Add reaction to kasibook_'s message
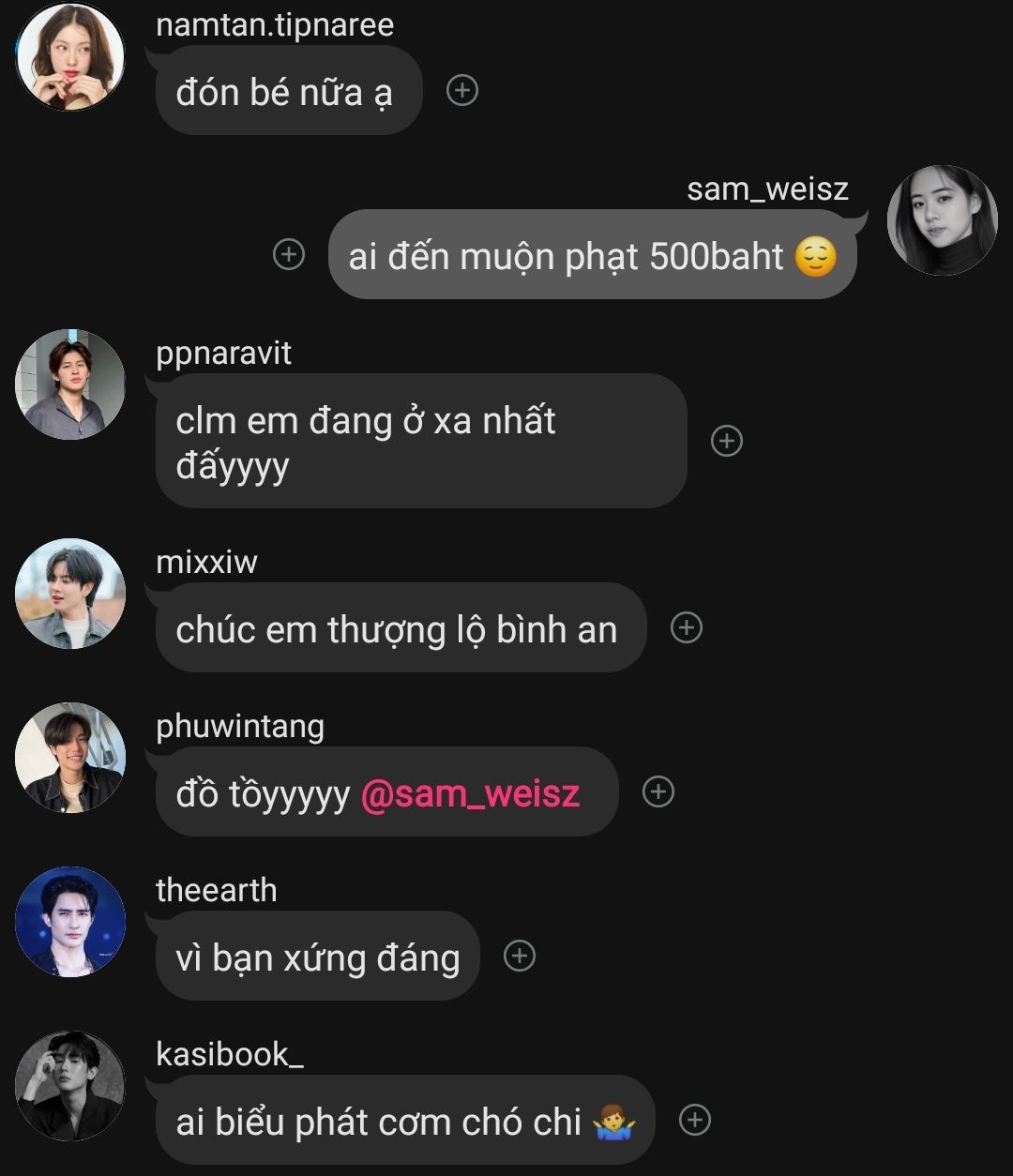1013x1176 pixels. 695,1120
